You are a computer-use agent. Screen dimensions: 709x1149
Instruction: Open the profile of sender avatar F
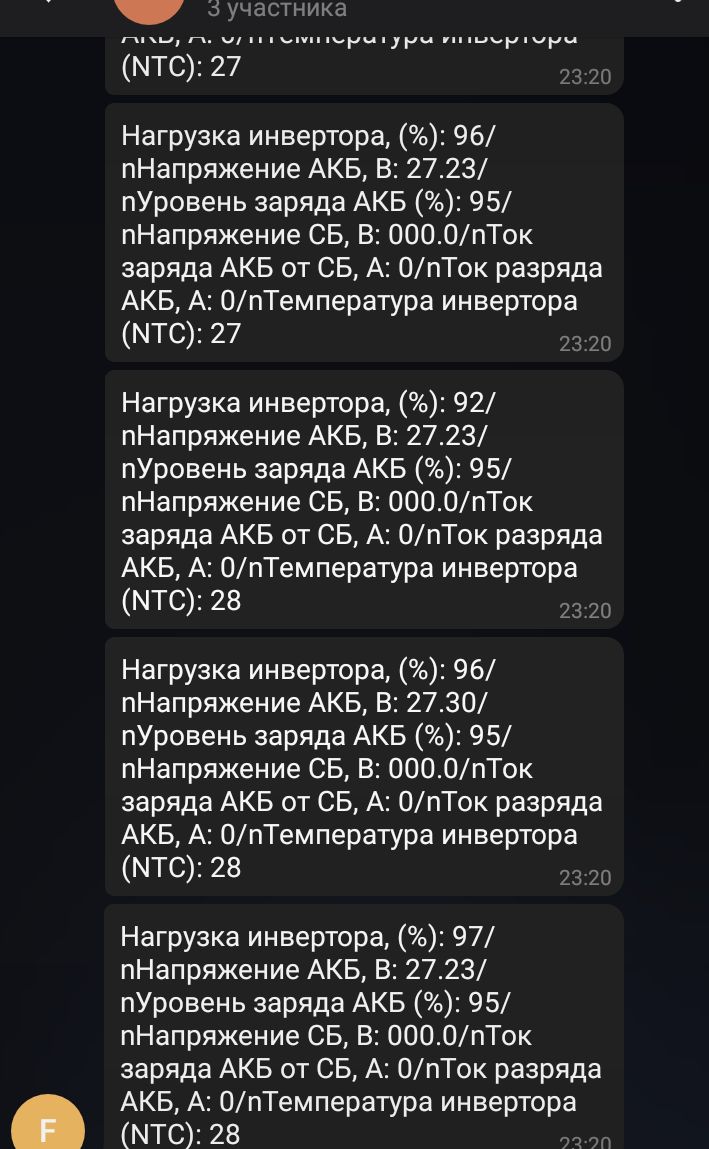click(x=48, y=1127)
